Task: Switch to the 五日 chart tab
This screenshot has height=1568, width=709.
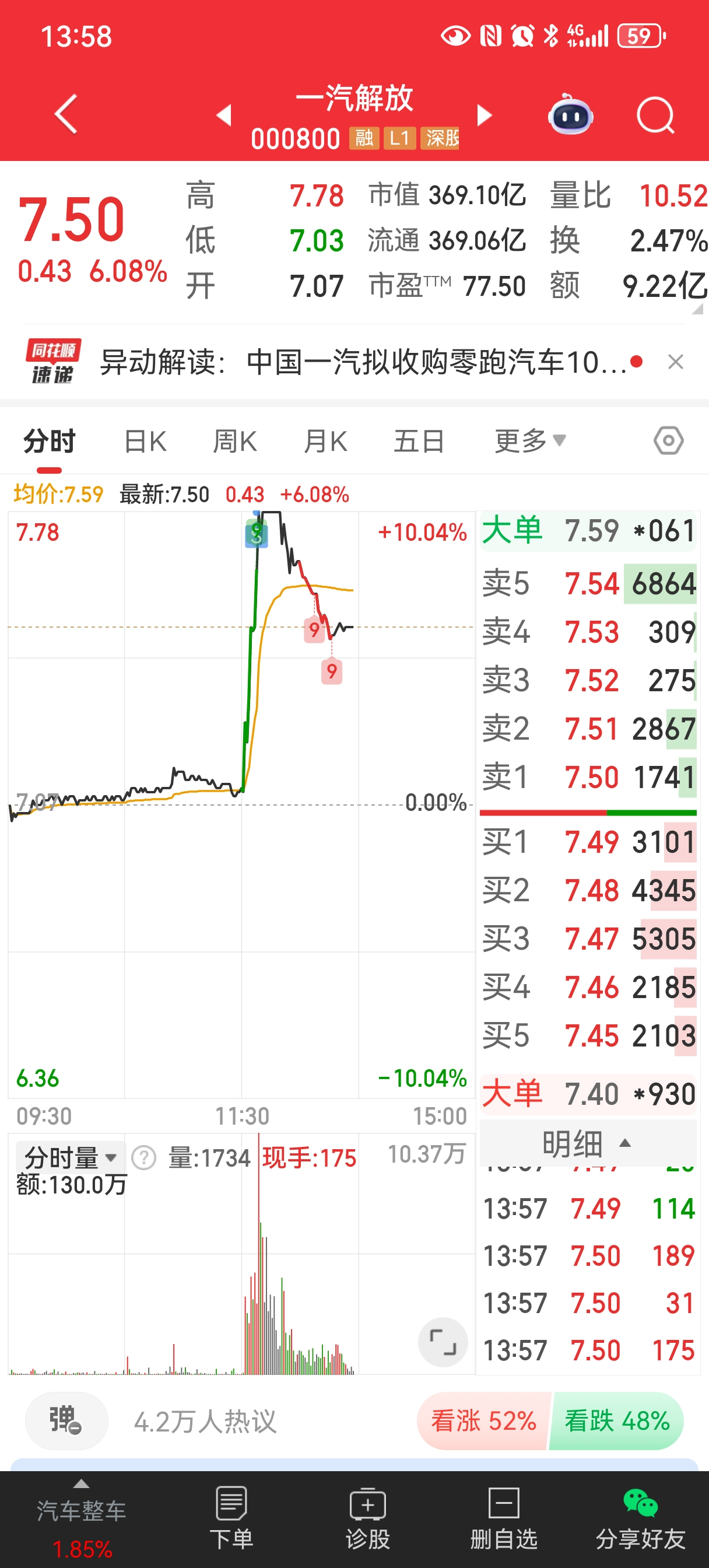Action: (419, 440)
